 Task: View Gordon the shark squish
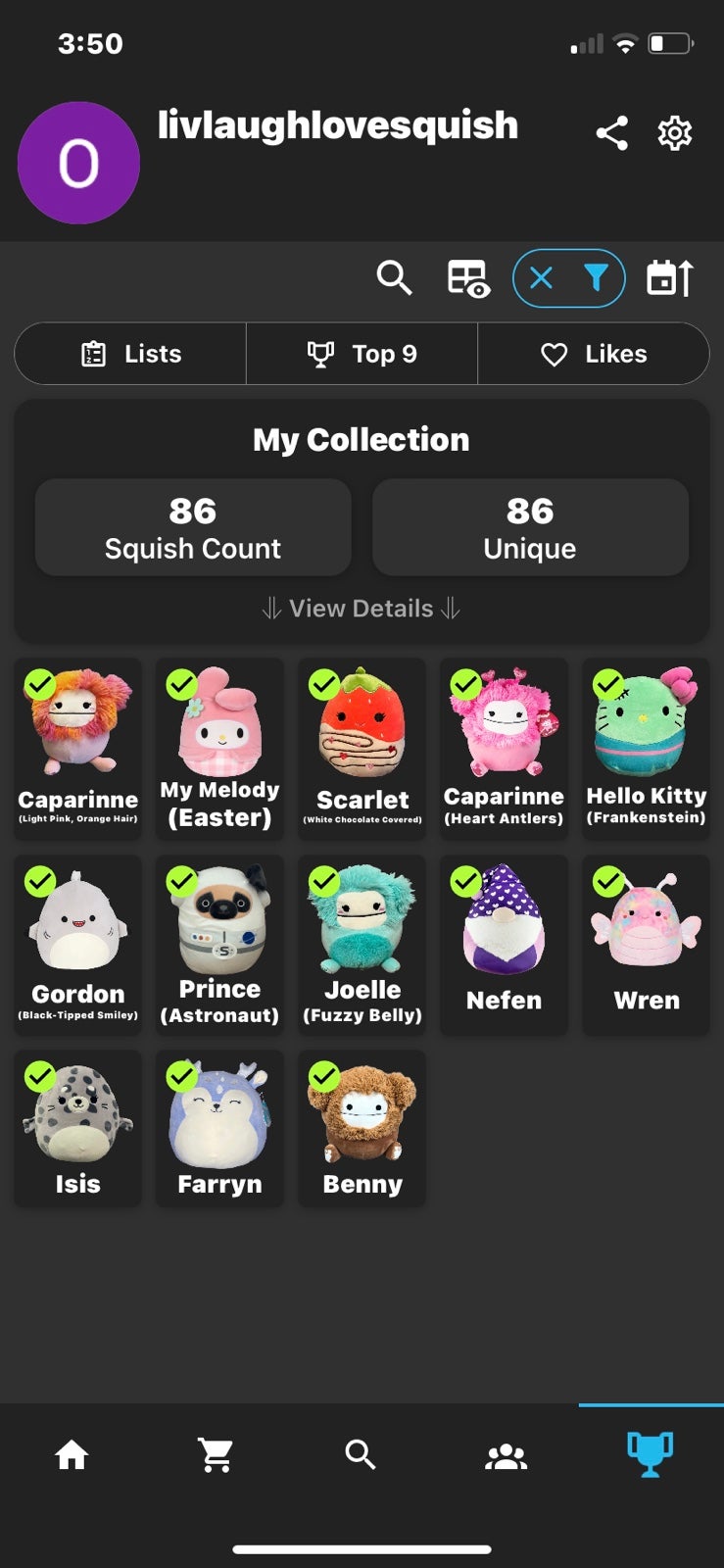click(x=77, y=945)
